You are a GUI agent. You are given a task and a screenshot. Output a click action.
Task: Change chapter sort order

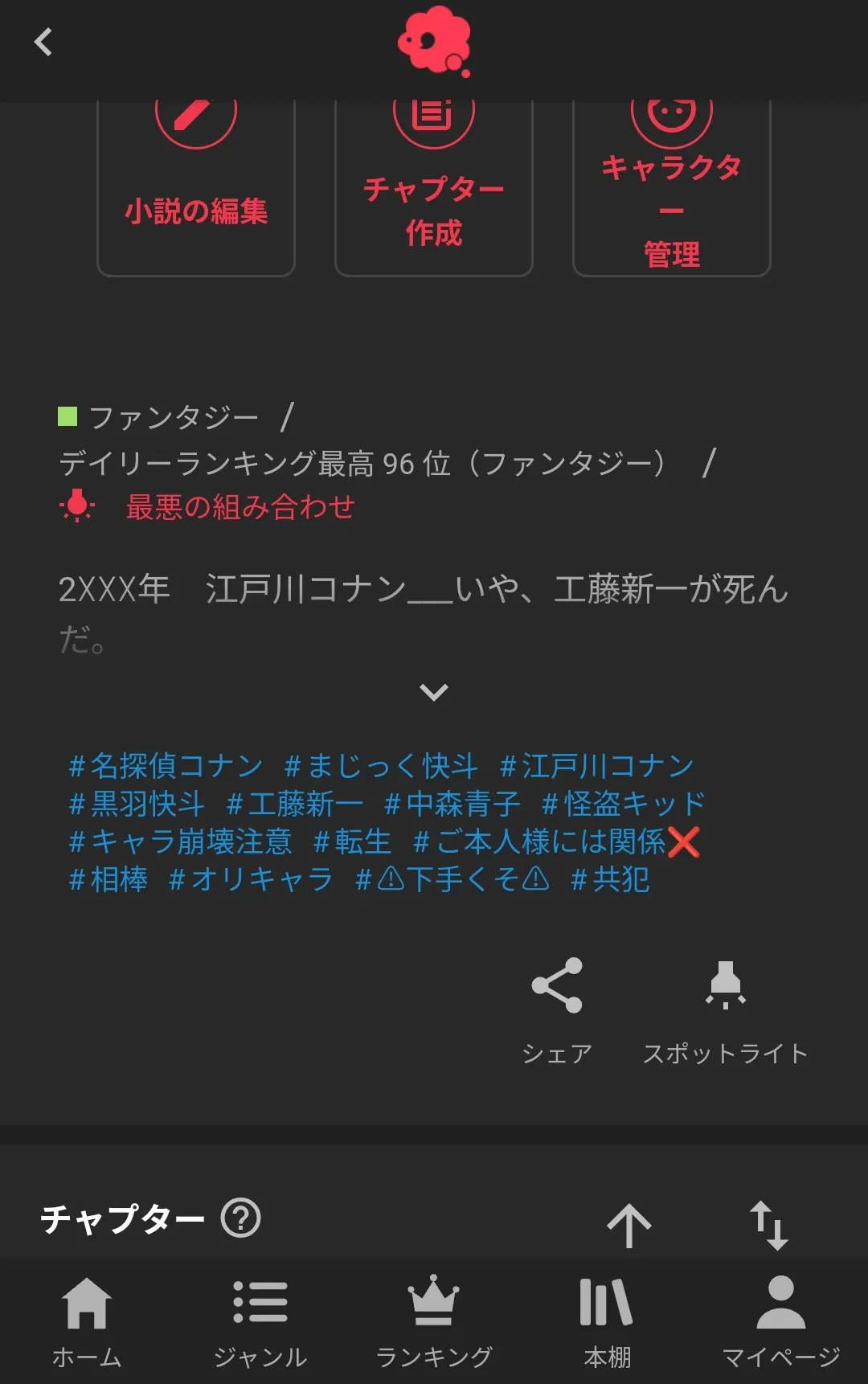click(x=768, y=1225)
